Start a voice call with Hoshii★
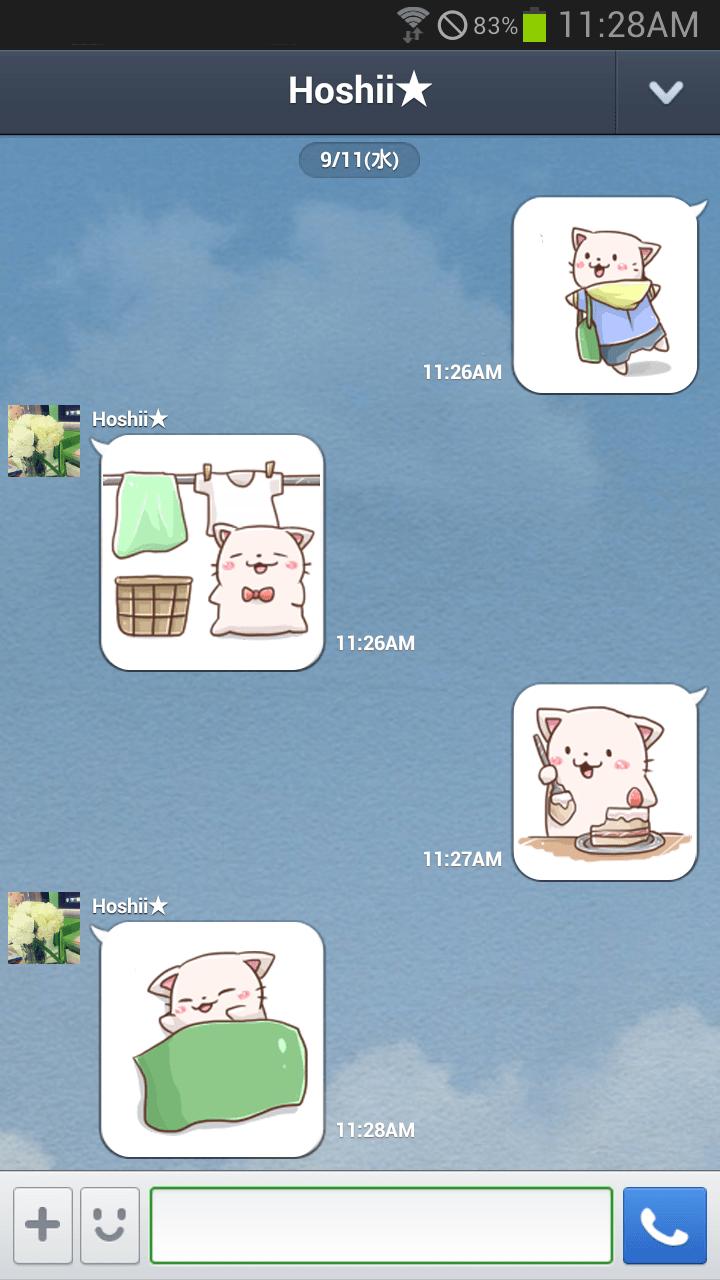Screen dimensions: 720x1280 [664, 1225]
